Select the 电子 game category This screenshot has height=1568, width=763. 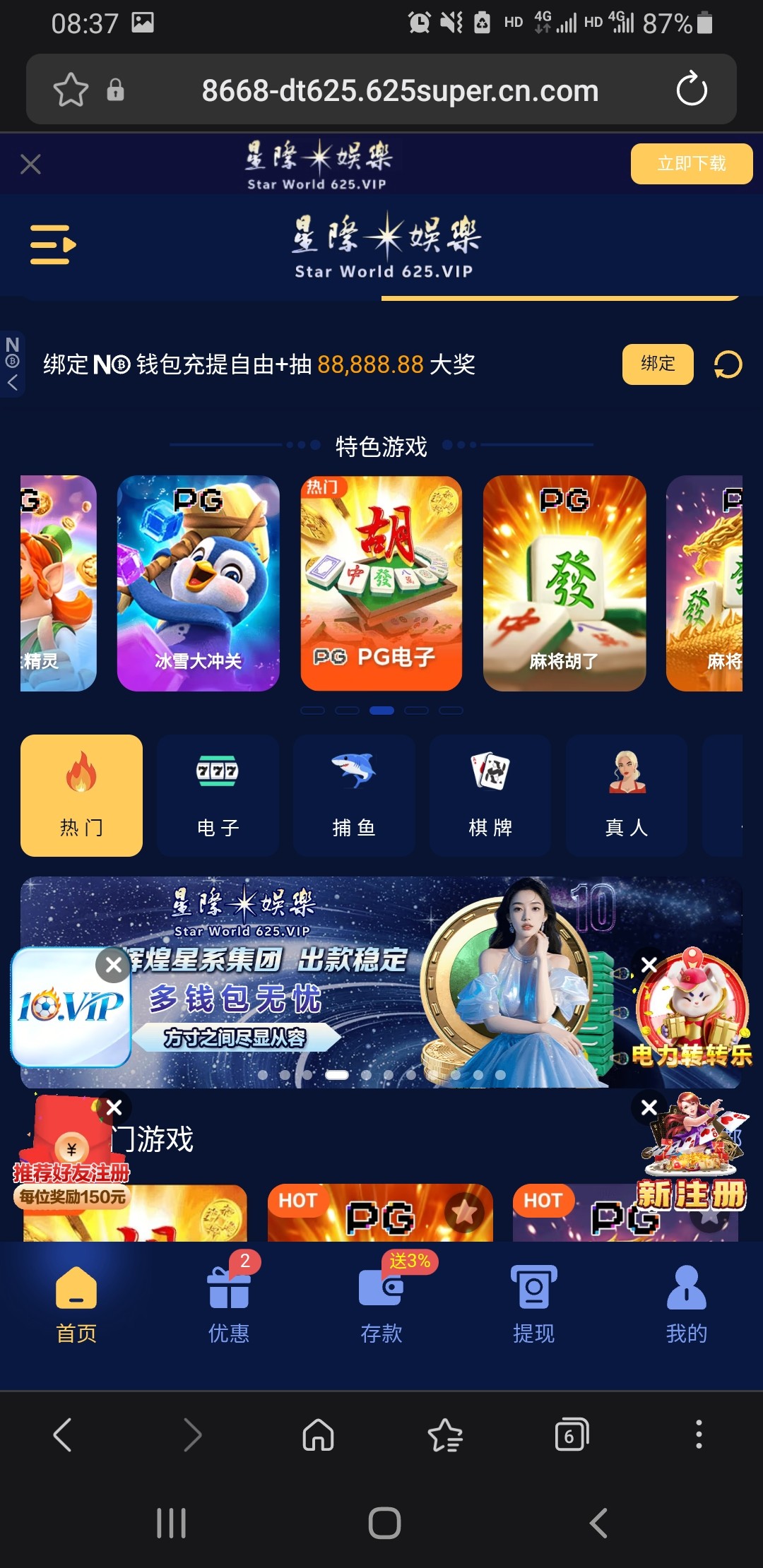point(218,795)
